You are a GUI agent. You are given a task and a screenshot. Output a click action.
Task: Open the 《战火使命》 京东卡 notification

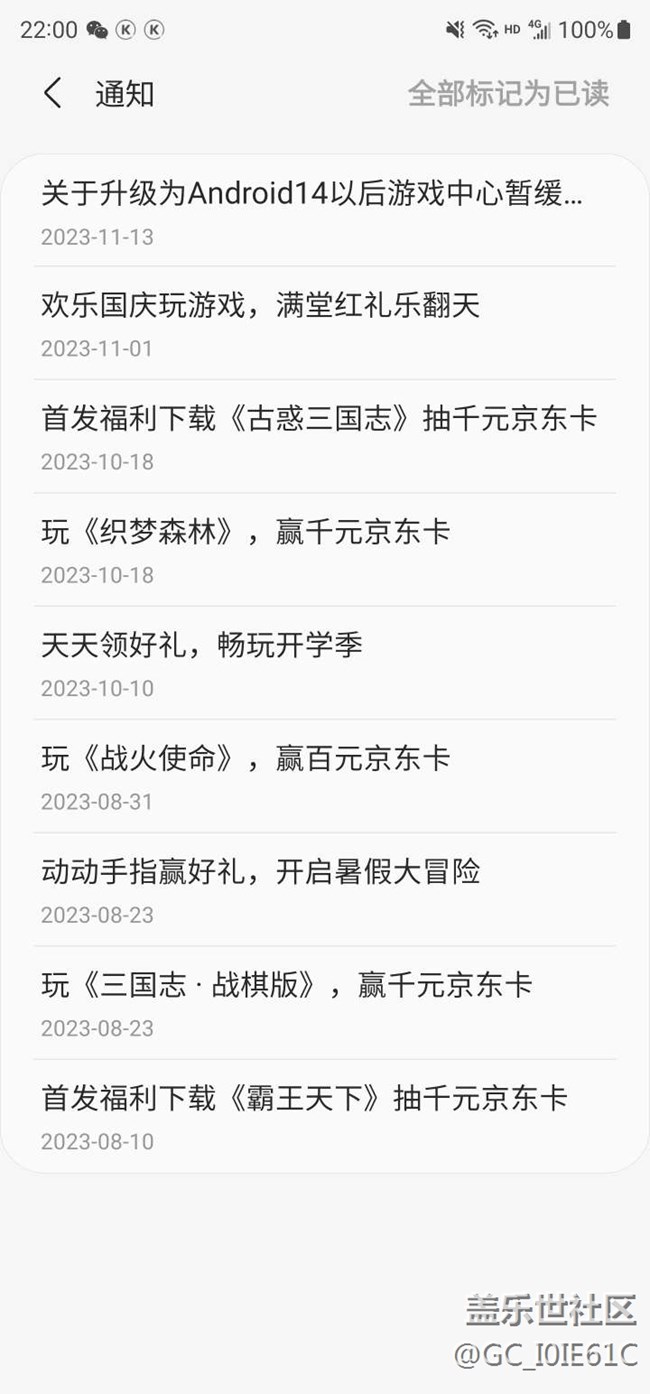(247, 775)
